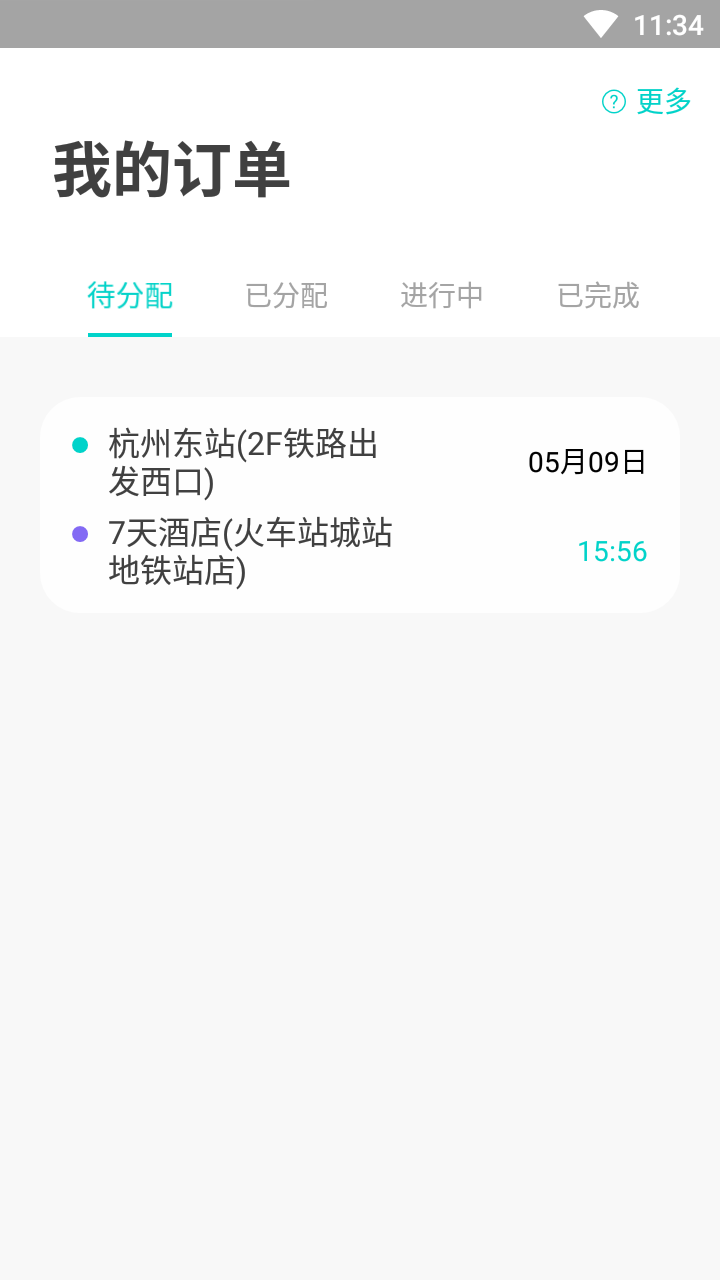Open the 更多 options menu
This screenshot has width=720, height=1280.
(662, 100)
